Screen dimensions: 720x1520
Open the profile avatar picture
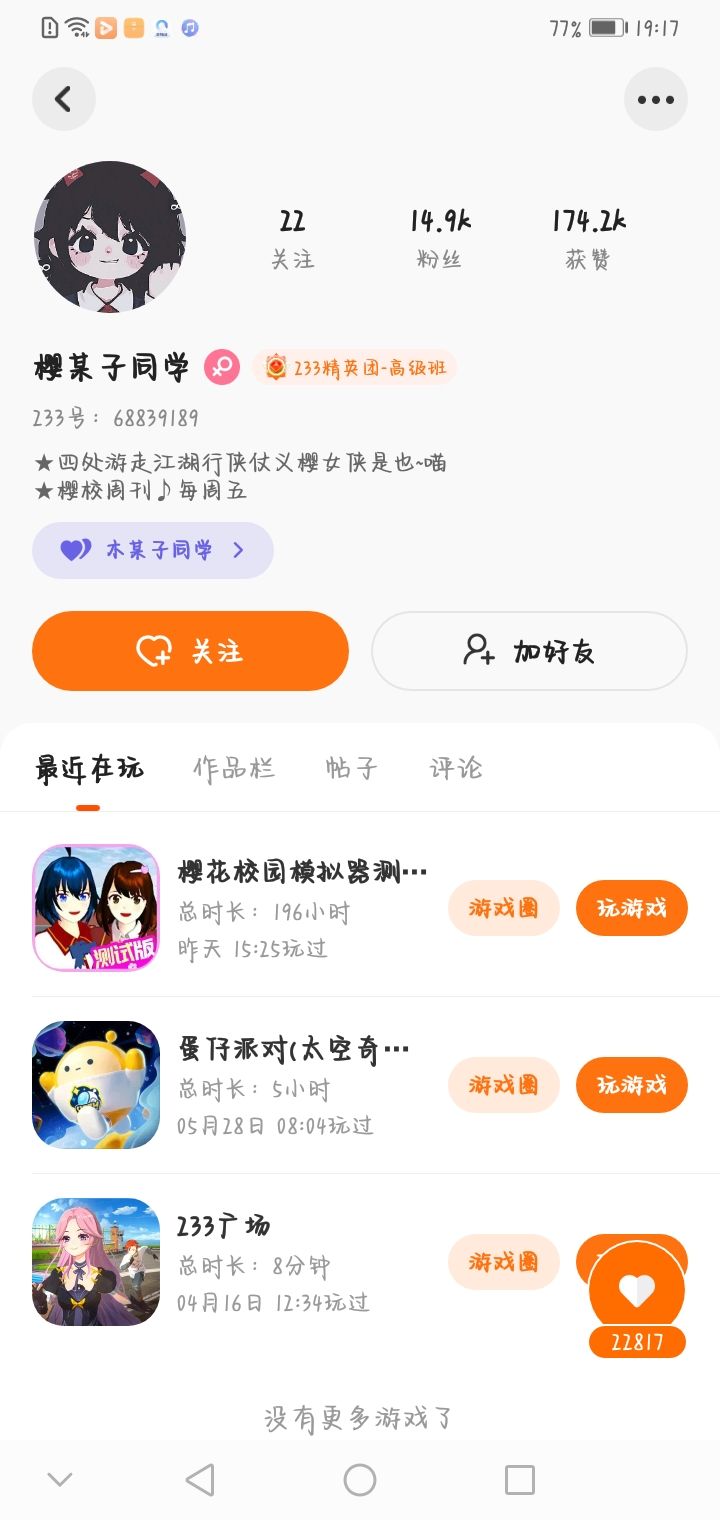tap(110, 237)
